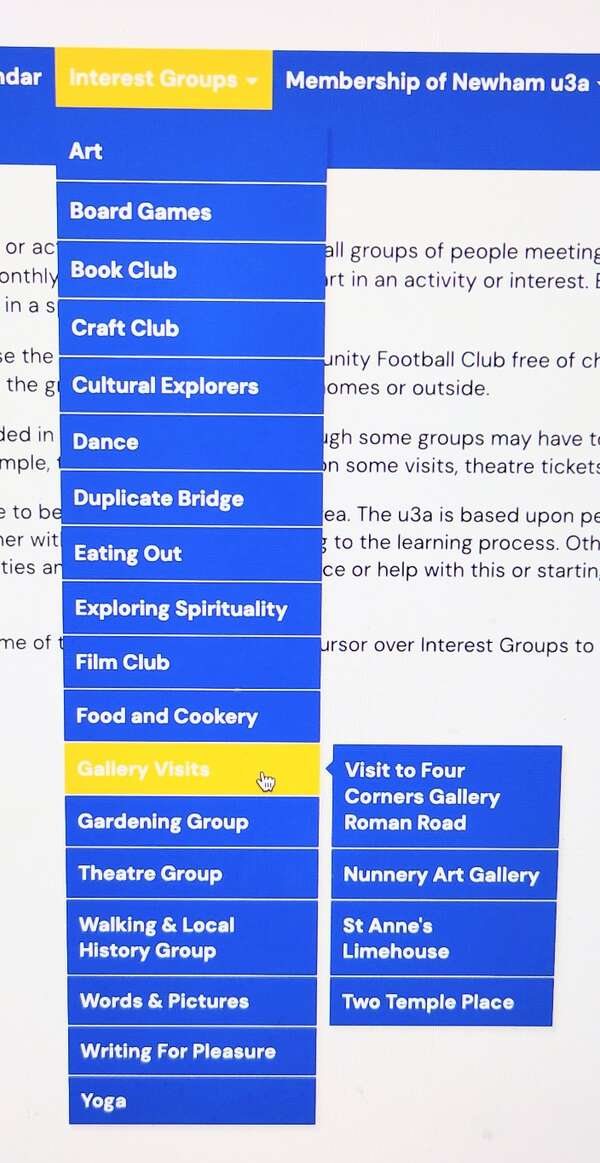Screen dimensions: 600x1163
Task: Open Walking & Local History Group
Action: (x=193, y=938)
